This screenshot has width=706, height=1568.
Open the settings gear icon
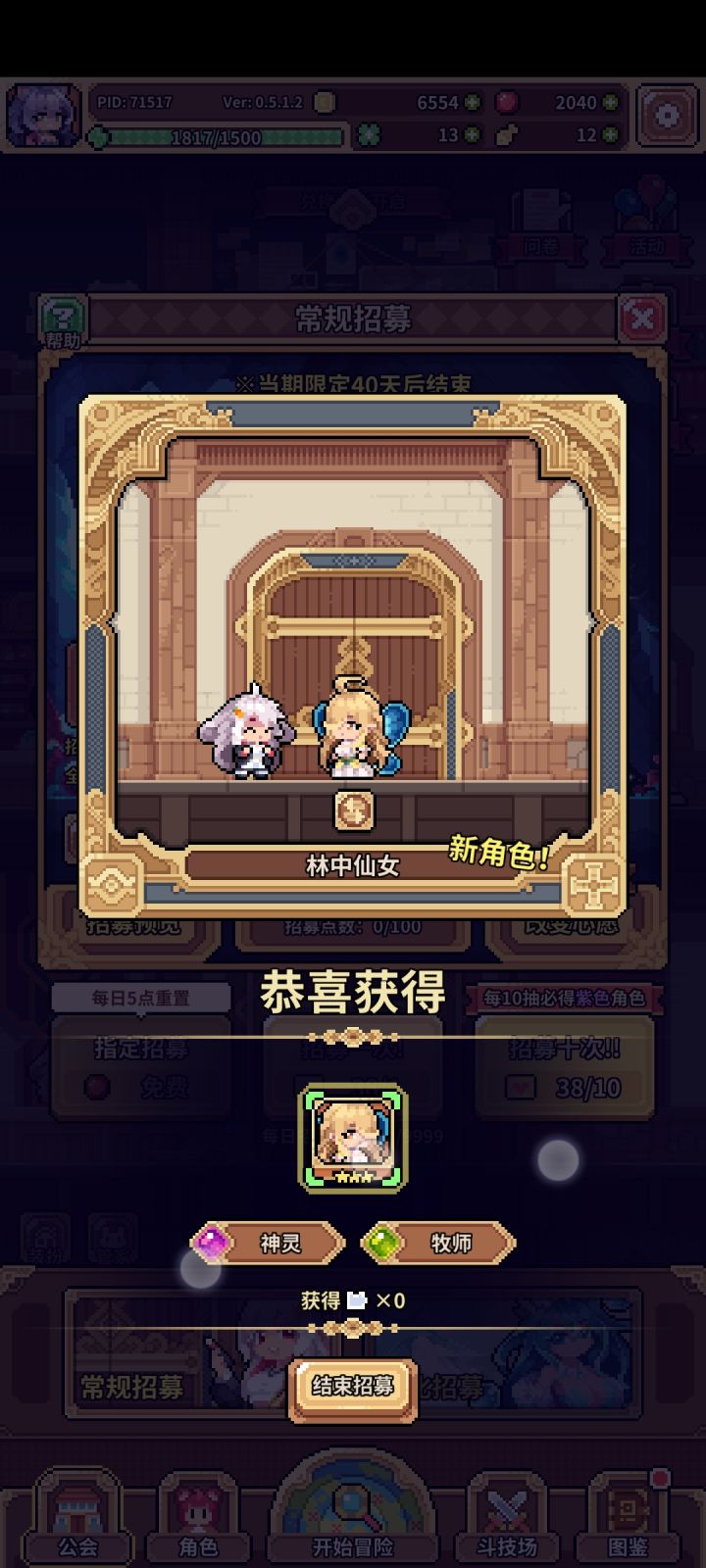point(665,114)
